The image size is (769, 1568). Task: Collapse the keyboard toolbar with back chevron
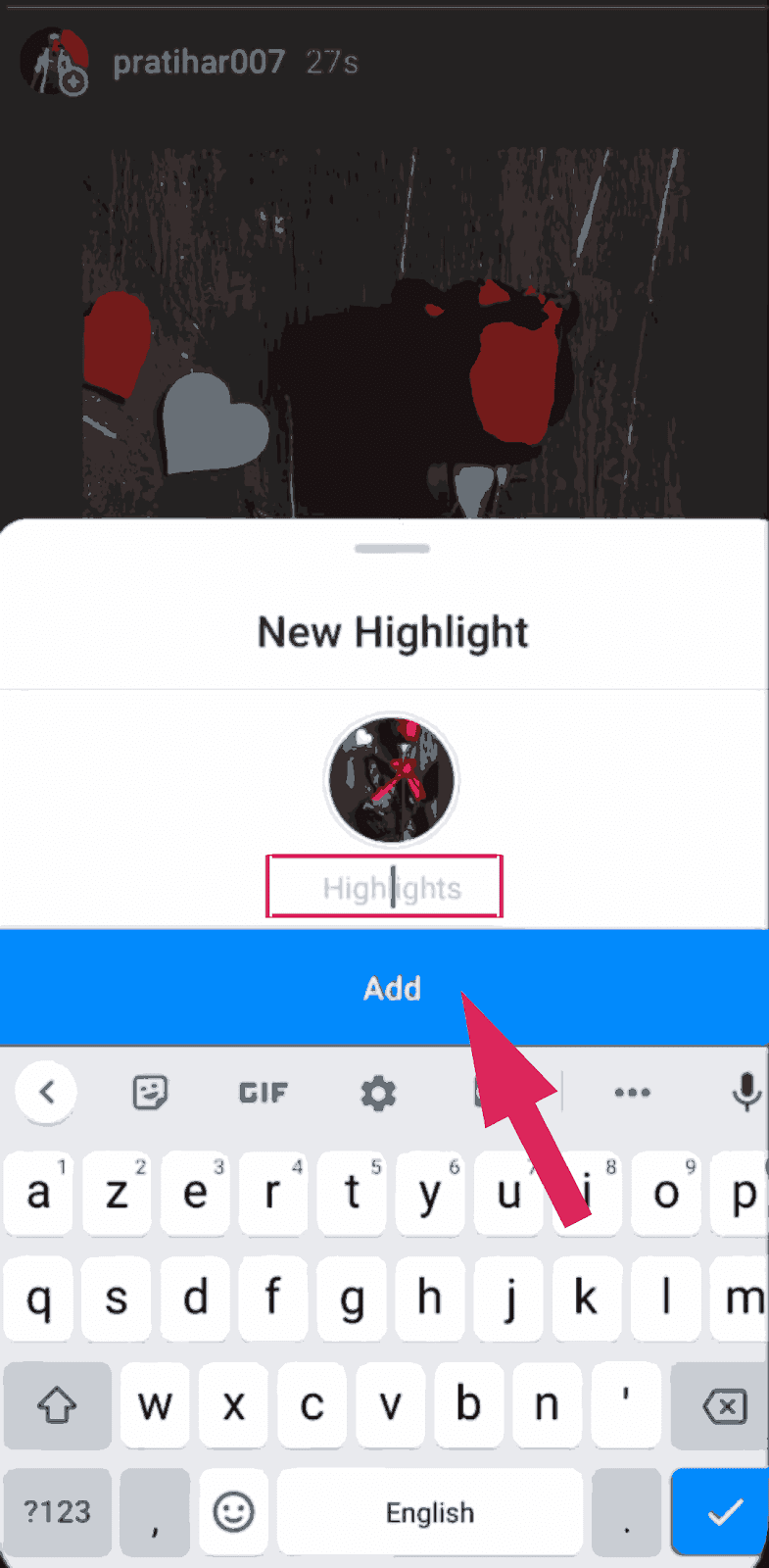(46, 1092)
